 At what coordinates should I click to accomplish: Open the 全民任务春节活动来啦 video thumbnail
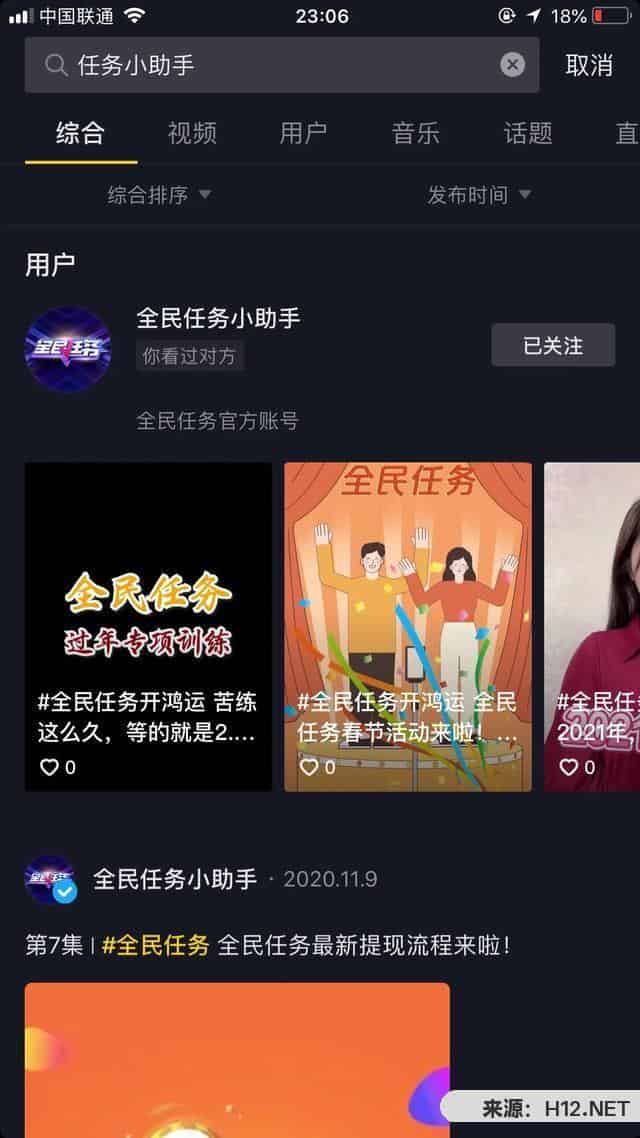tap(408, 626)
